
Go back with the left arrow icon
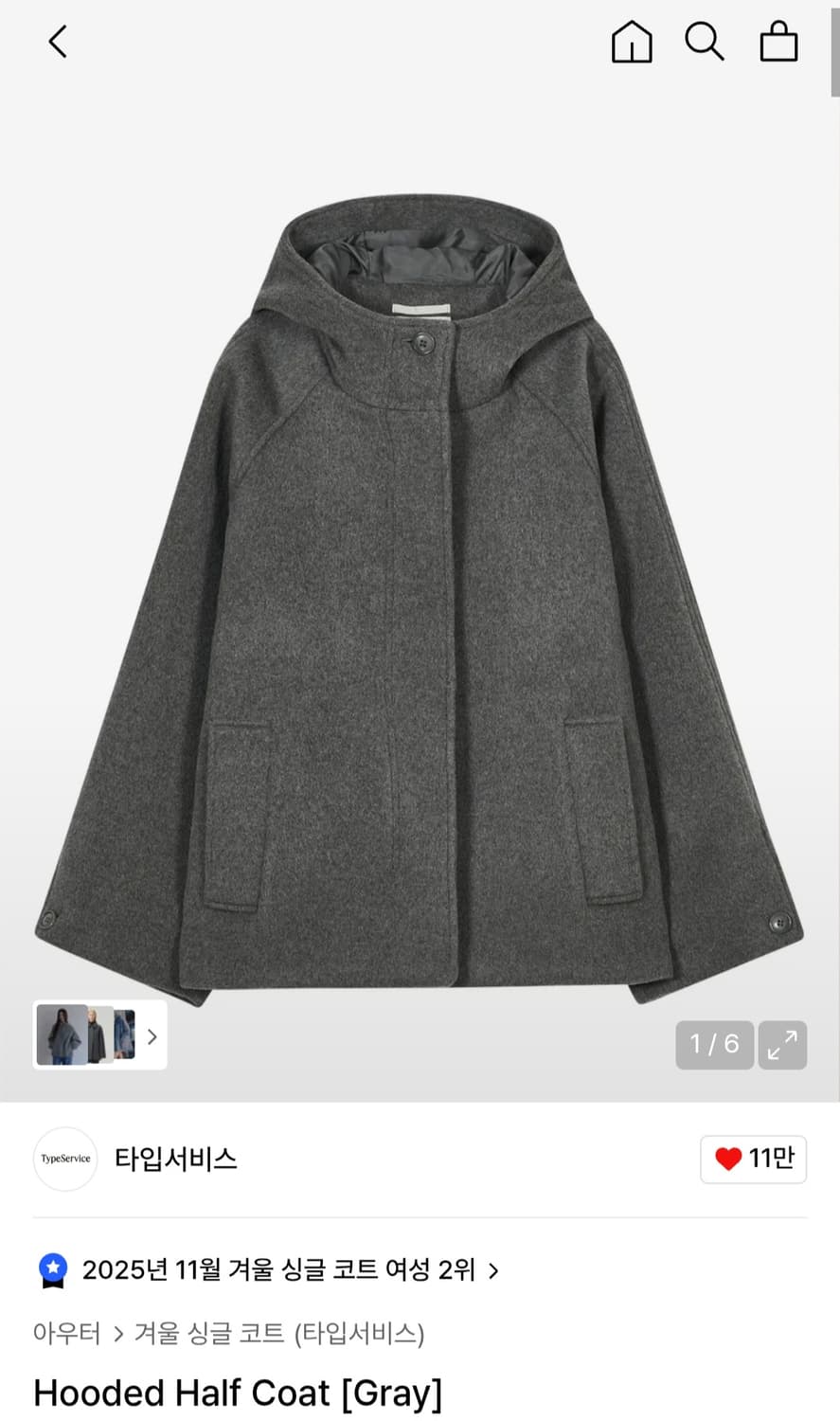[x=57, y=42]
